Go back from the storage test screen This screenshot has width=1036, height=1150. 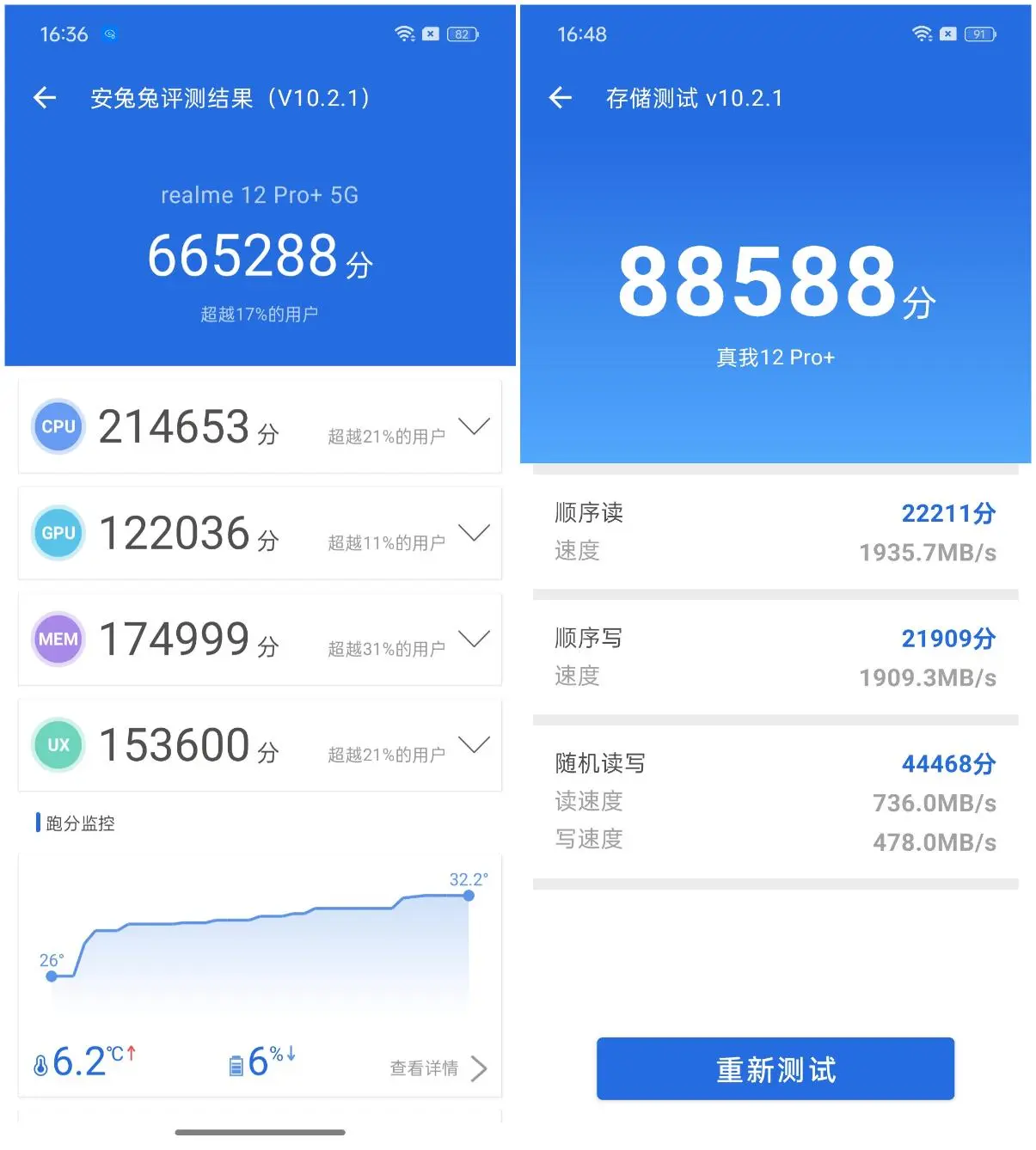pos(561,98)
